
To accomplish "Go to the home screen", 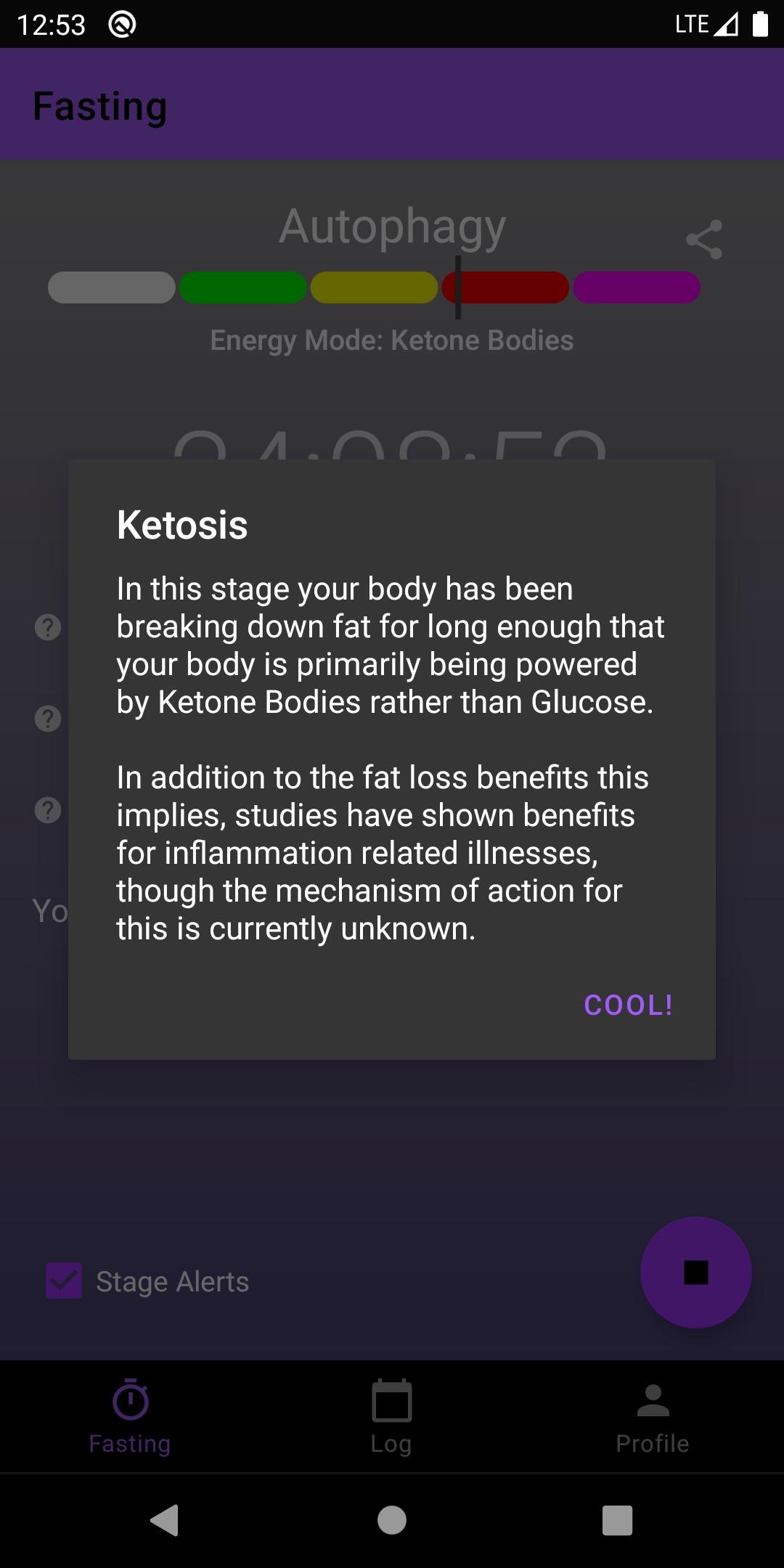I will [x=392, y=1520].
